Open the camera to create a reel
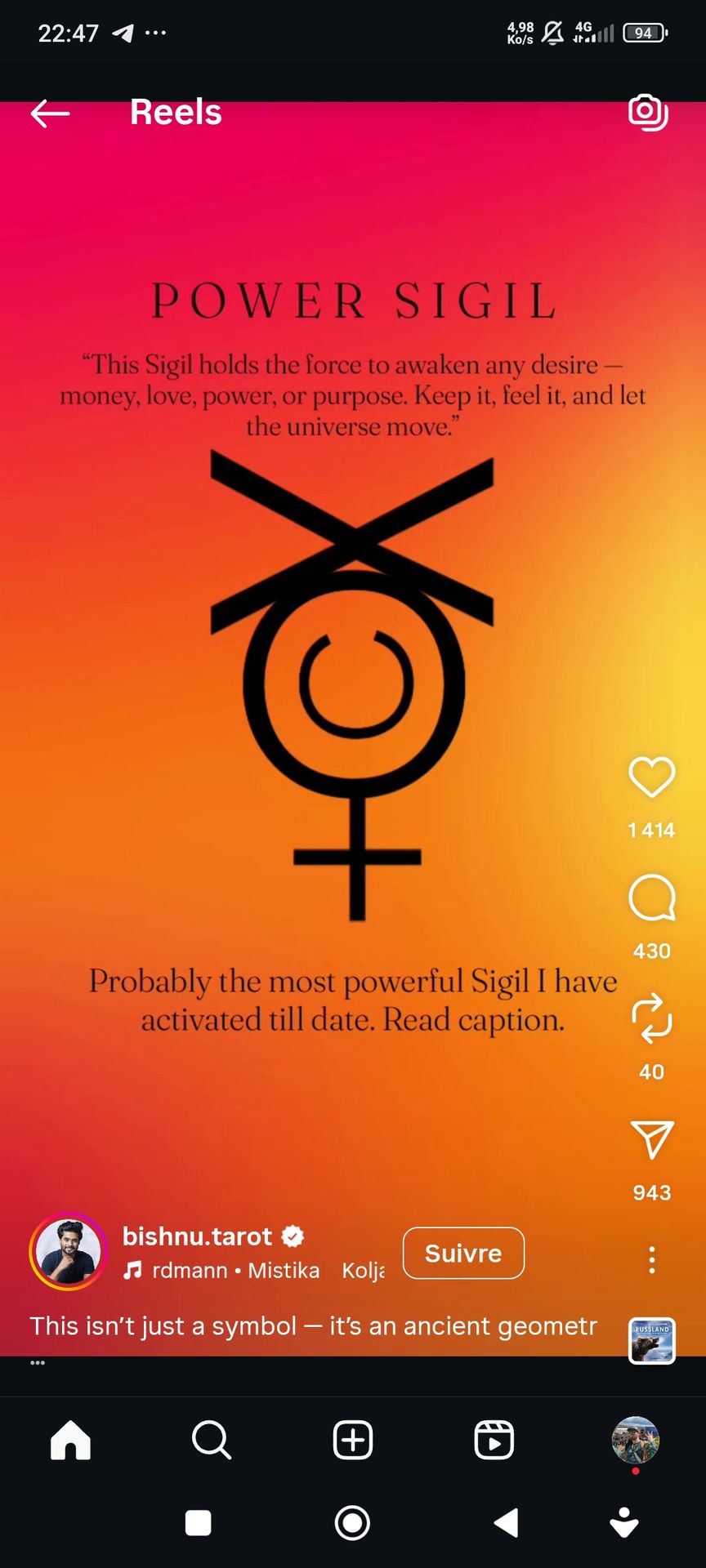This screenshot has width=706, height=1568. (648, 113)
